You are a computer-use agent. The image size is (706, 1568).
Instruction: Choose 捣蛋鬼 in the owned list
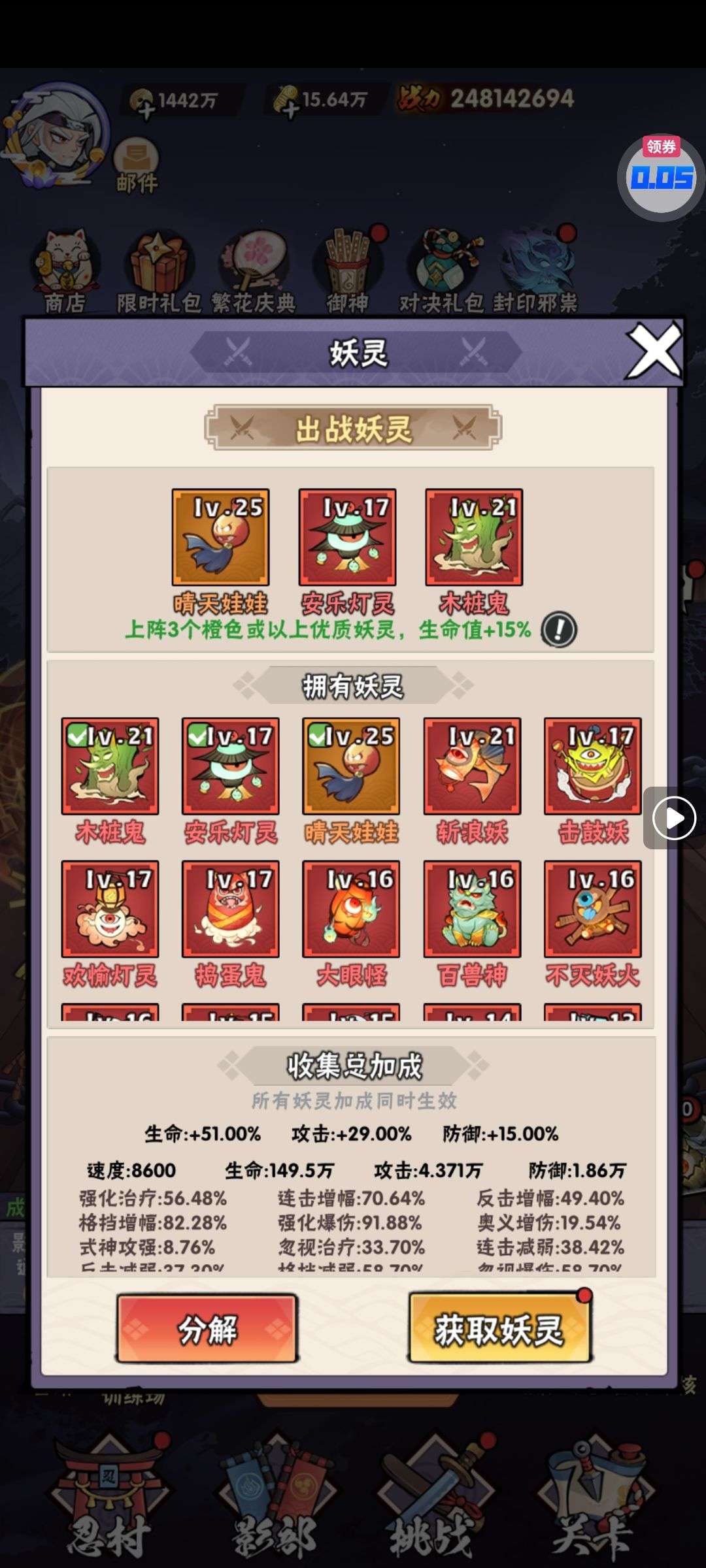point(231,909)
